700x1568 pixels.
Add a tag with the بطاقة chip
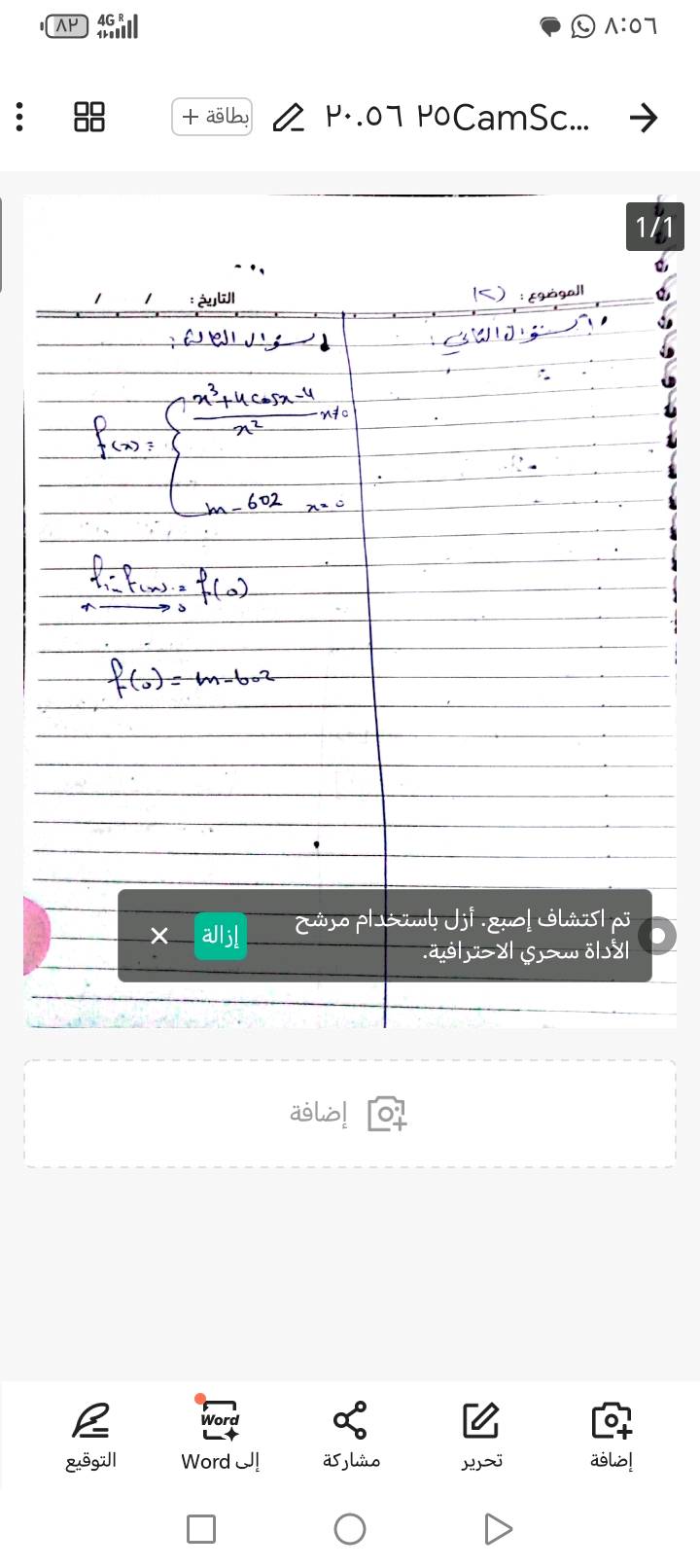[x=213, y=117]
